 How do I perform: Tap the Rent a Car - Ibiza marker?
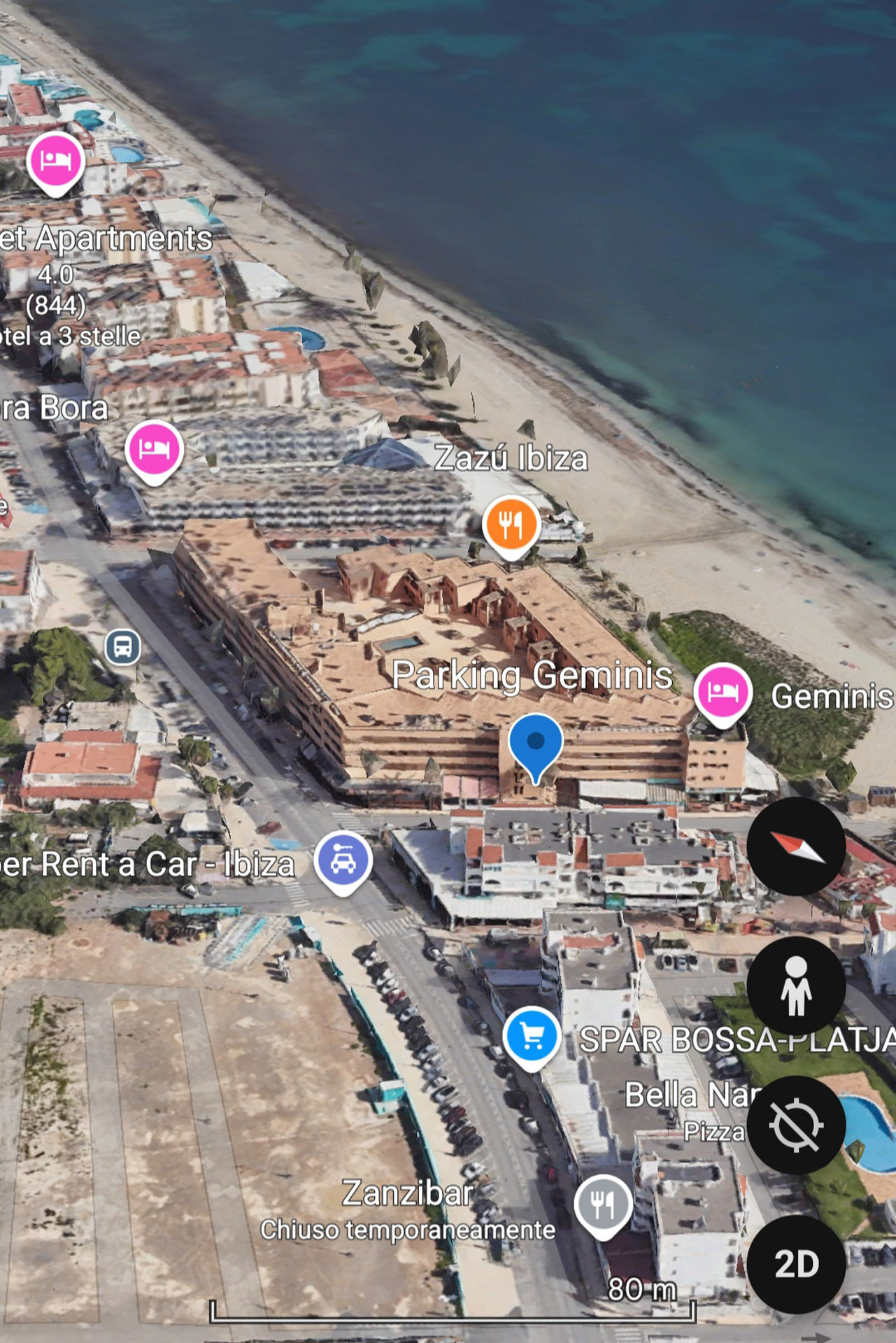point(343,860)
